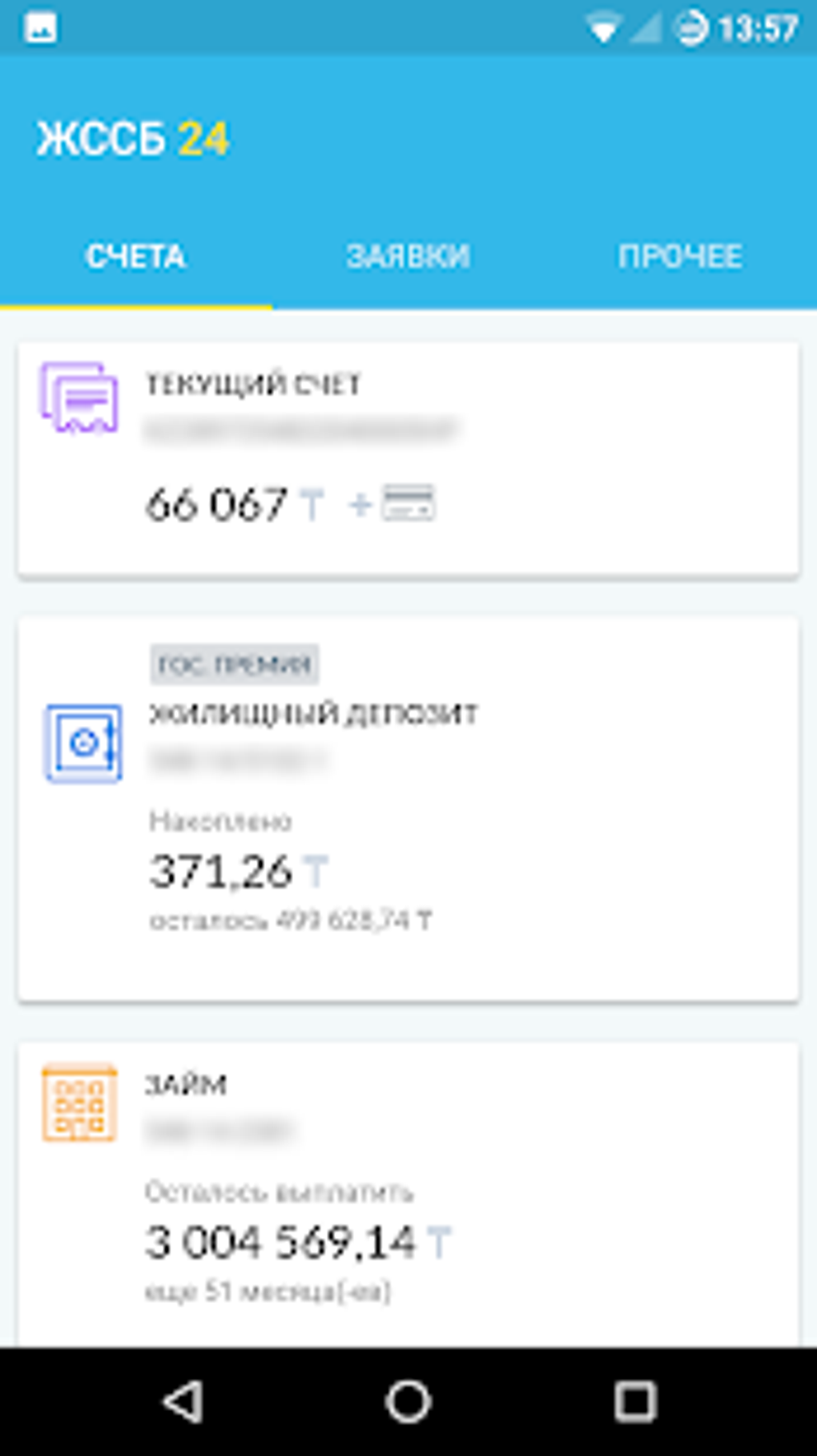Switch to the ЗАЯВКИ tab

coord(408,256)
